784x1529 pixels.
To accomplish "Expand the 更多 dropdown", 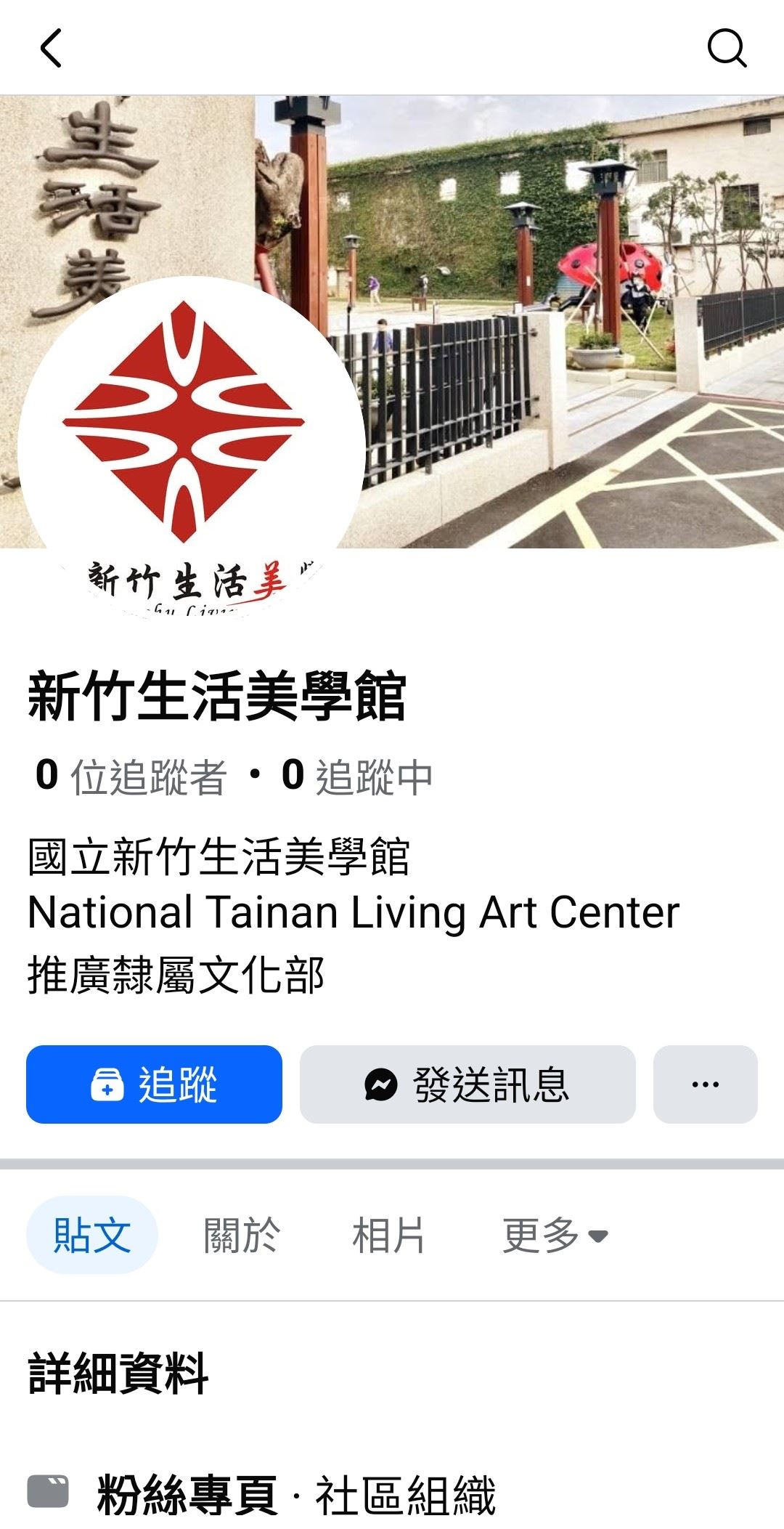I will click(x=555, y=1235).
